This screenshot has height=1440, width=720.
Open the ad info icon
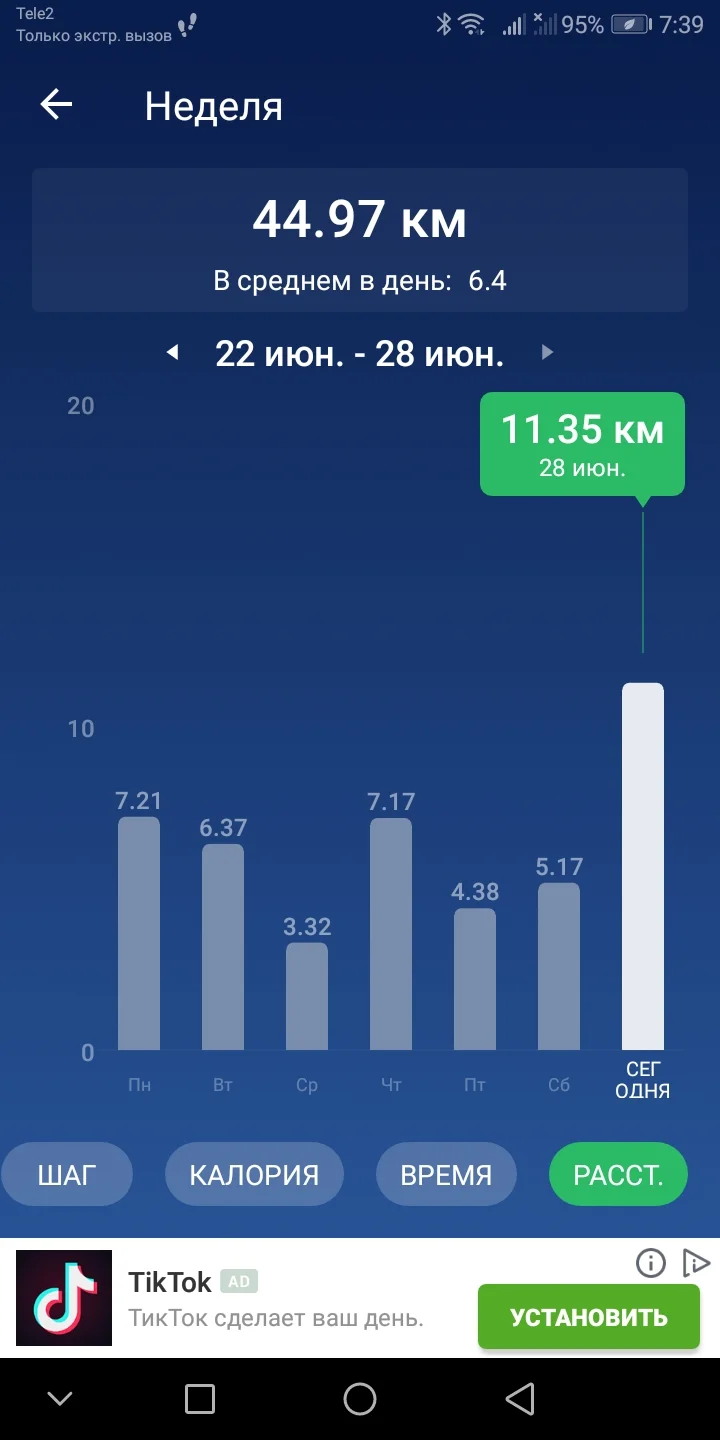[x=651, y=1263]
